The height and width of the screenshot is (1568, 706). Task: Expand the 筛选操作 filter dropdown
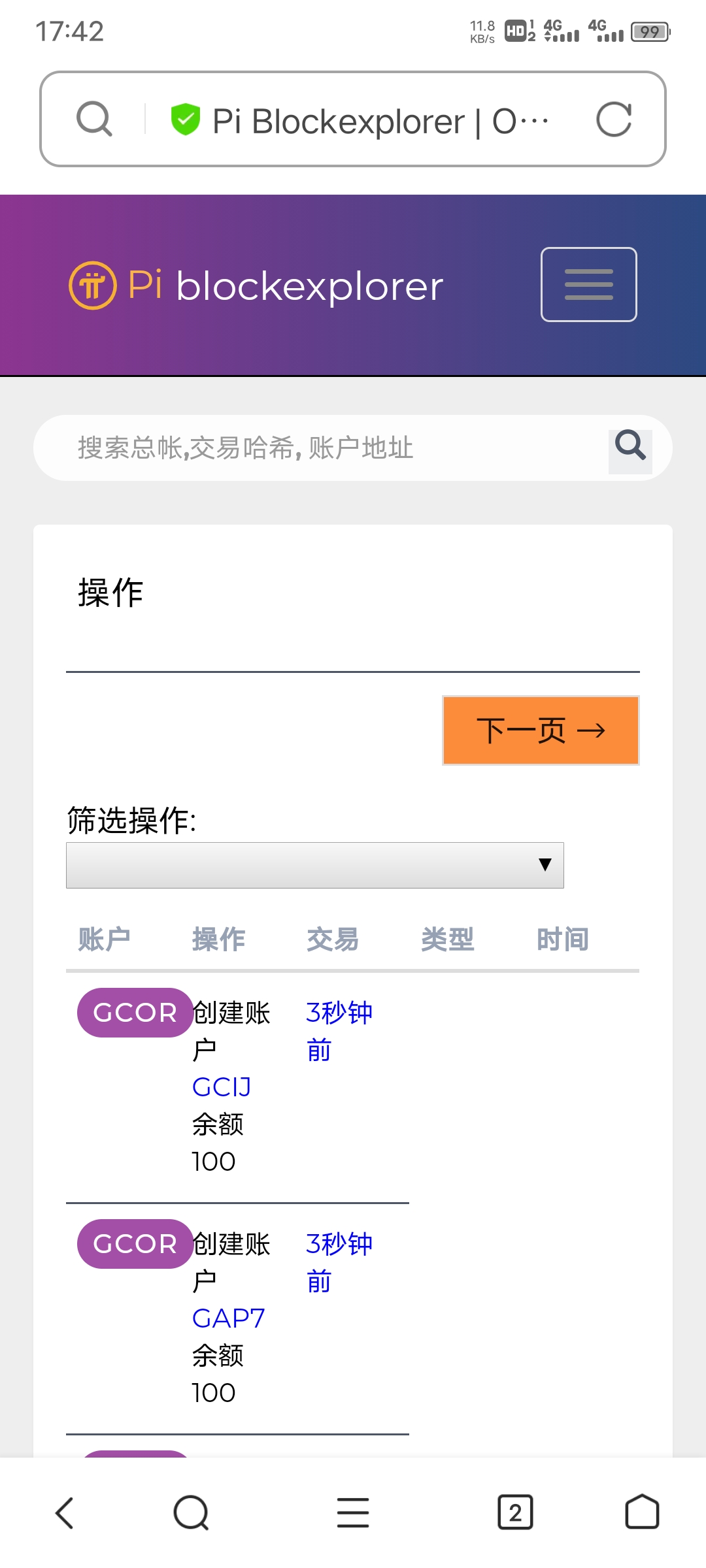(x=314, y=865)
